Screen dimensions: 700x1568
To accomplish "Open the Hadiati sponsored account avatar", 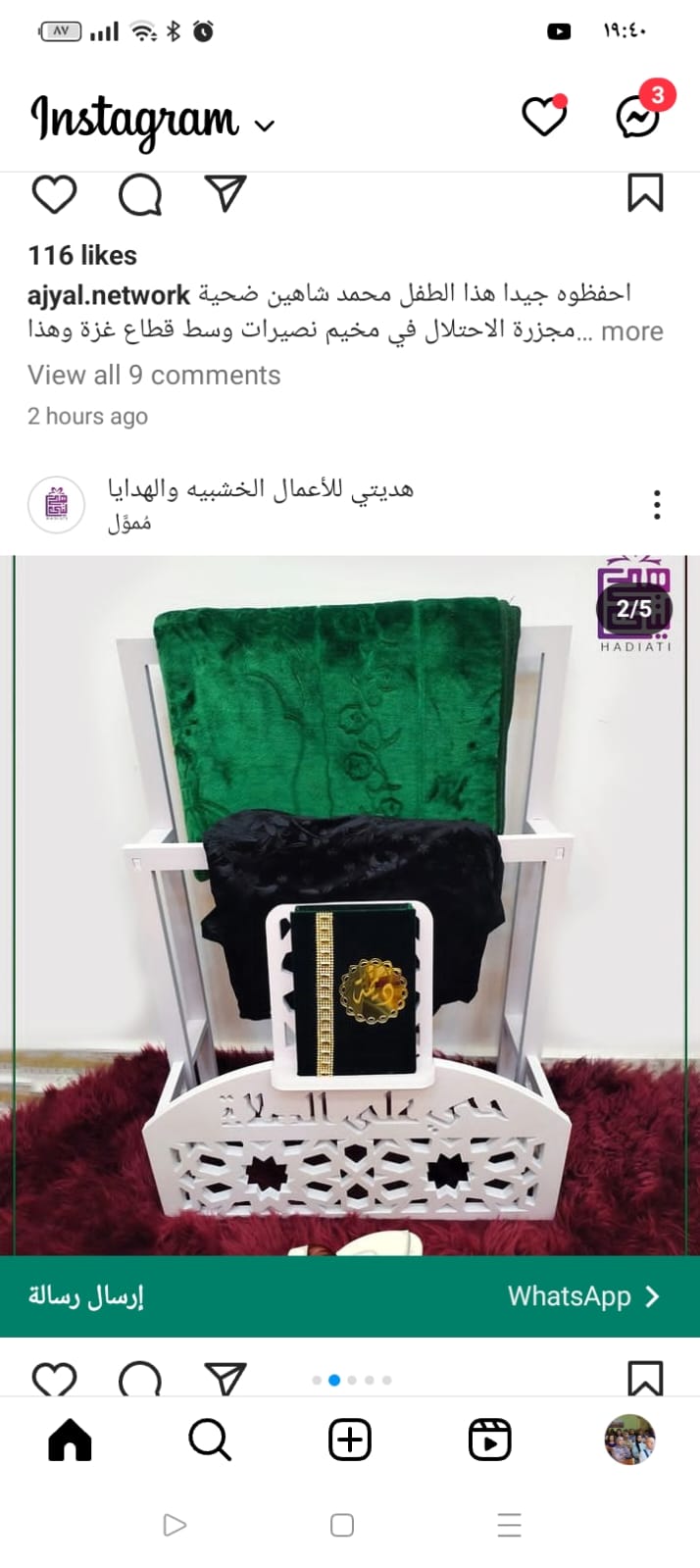I will click(x=56, y=506).
